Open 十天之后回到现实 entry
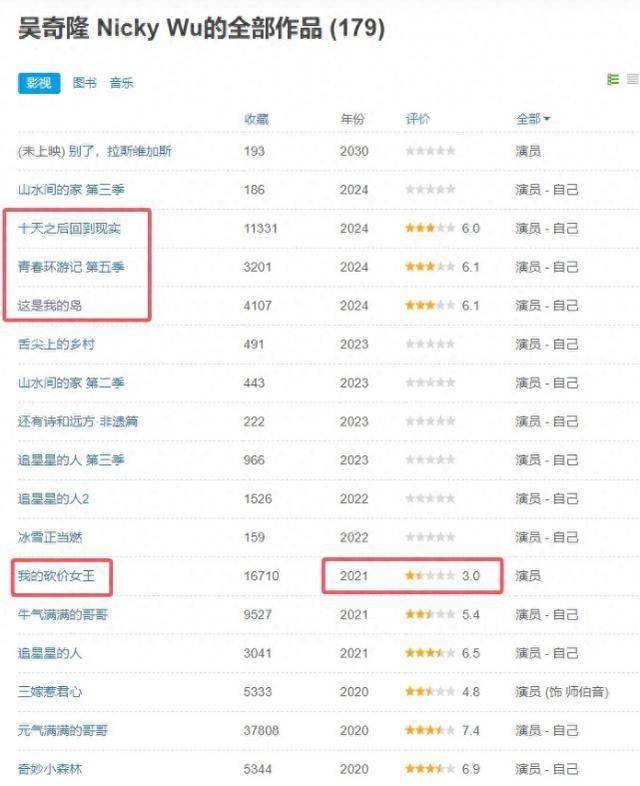The image size is (640, 786). [70, 228]
